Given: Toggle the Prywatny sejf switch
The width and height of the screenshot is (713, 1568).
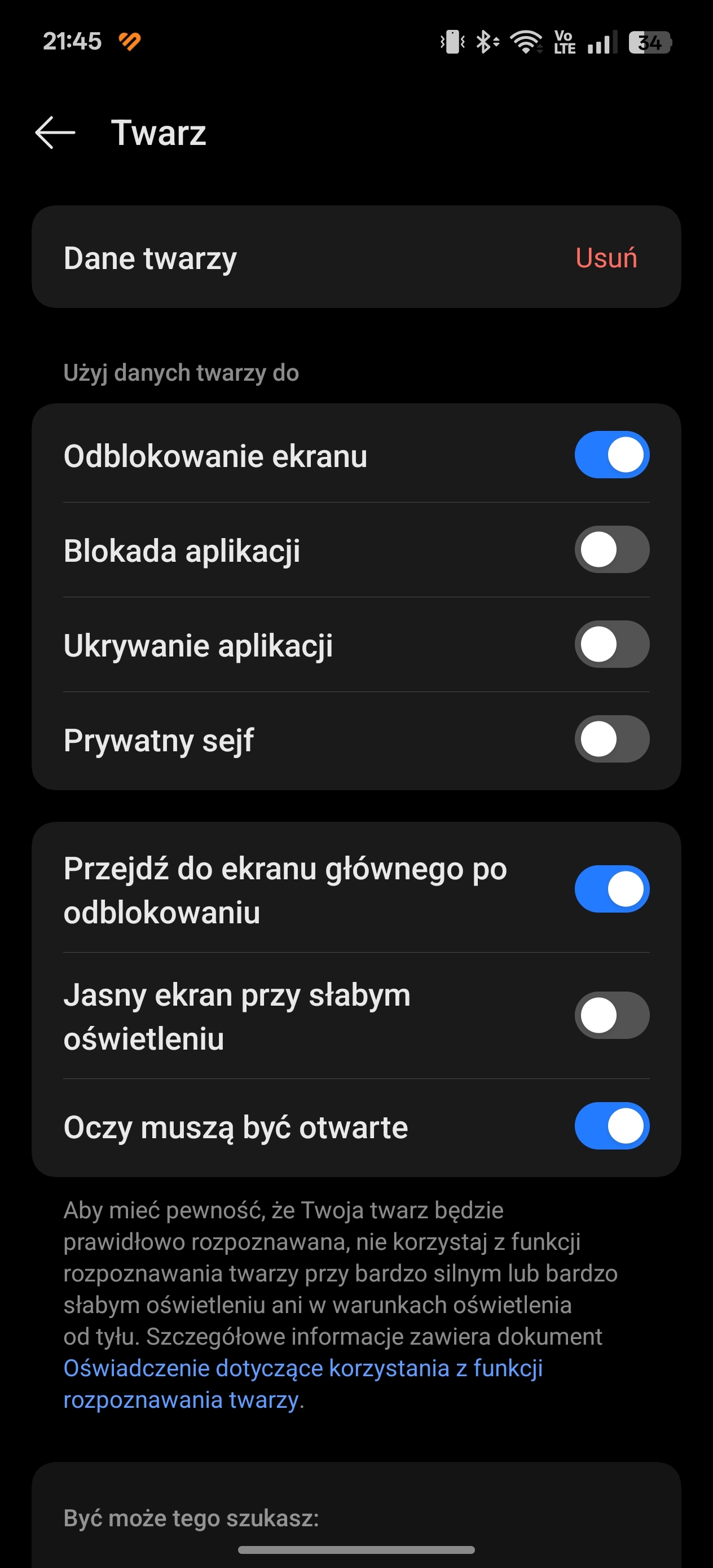Looking at the screenshot, I should pyautogui.click(x=612, y=739).
